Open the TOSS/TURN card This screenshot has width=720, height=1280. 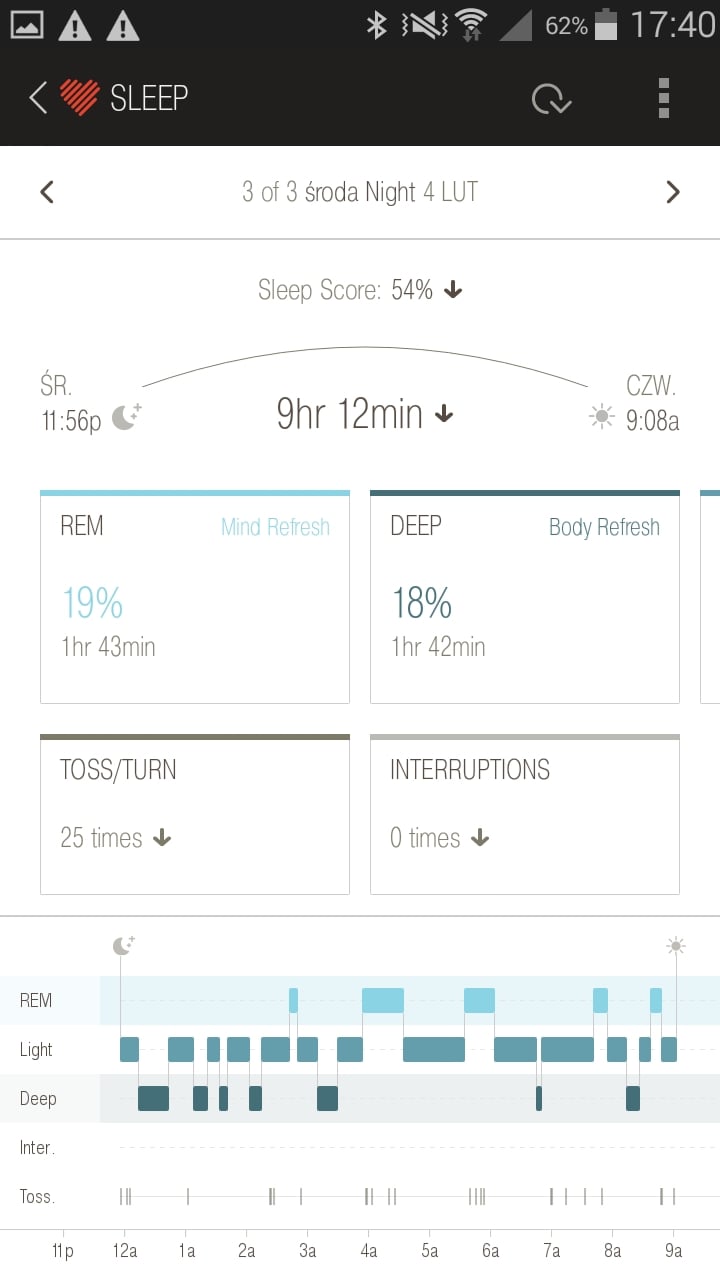(195, 814)
